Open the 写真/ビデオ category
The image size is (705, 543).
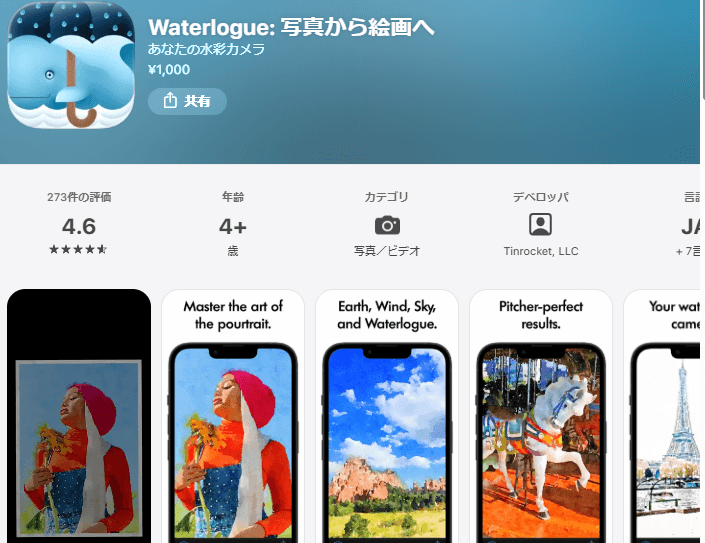(x=387, y=225)
